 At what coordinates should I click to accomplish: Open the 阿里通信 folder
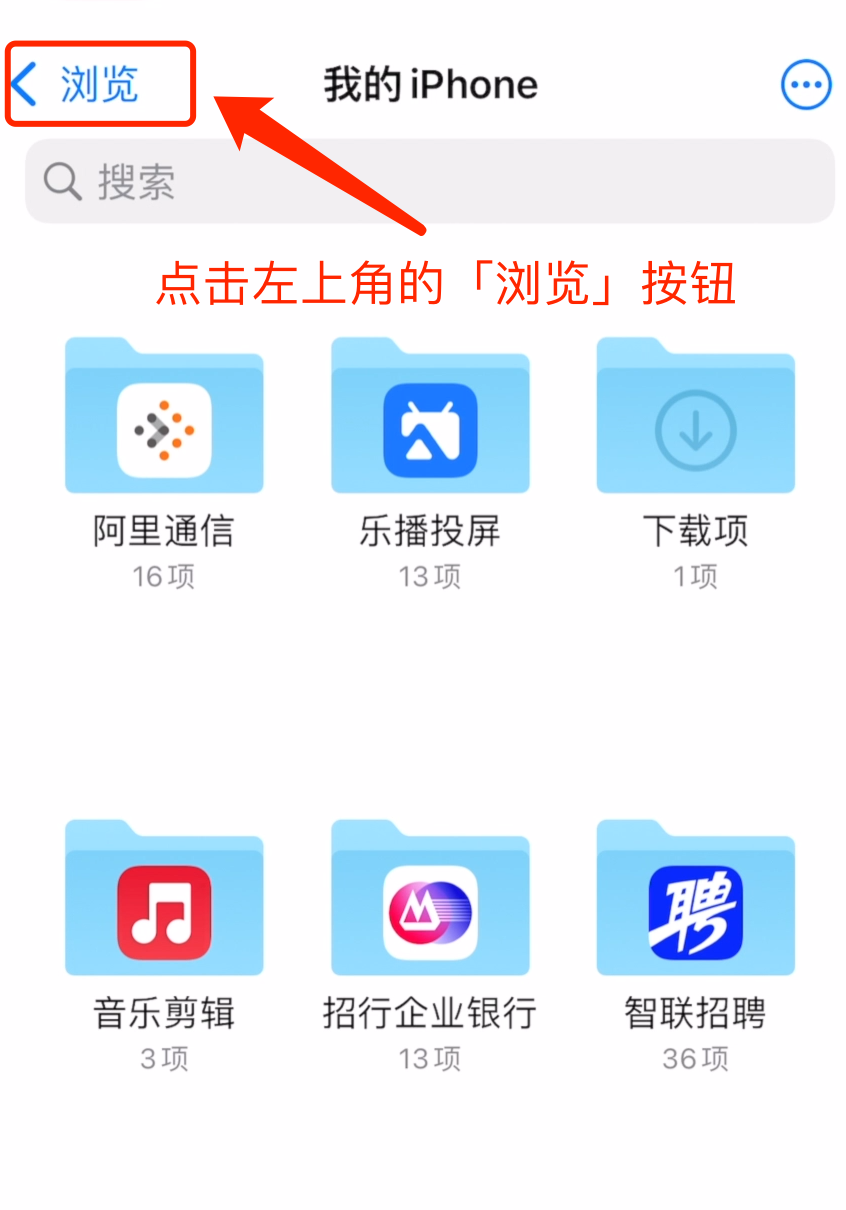pyautogui.click(x=164, y=420)
